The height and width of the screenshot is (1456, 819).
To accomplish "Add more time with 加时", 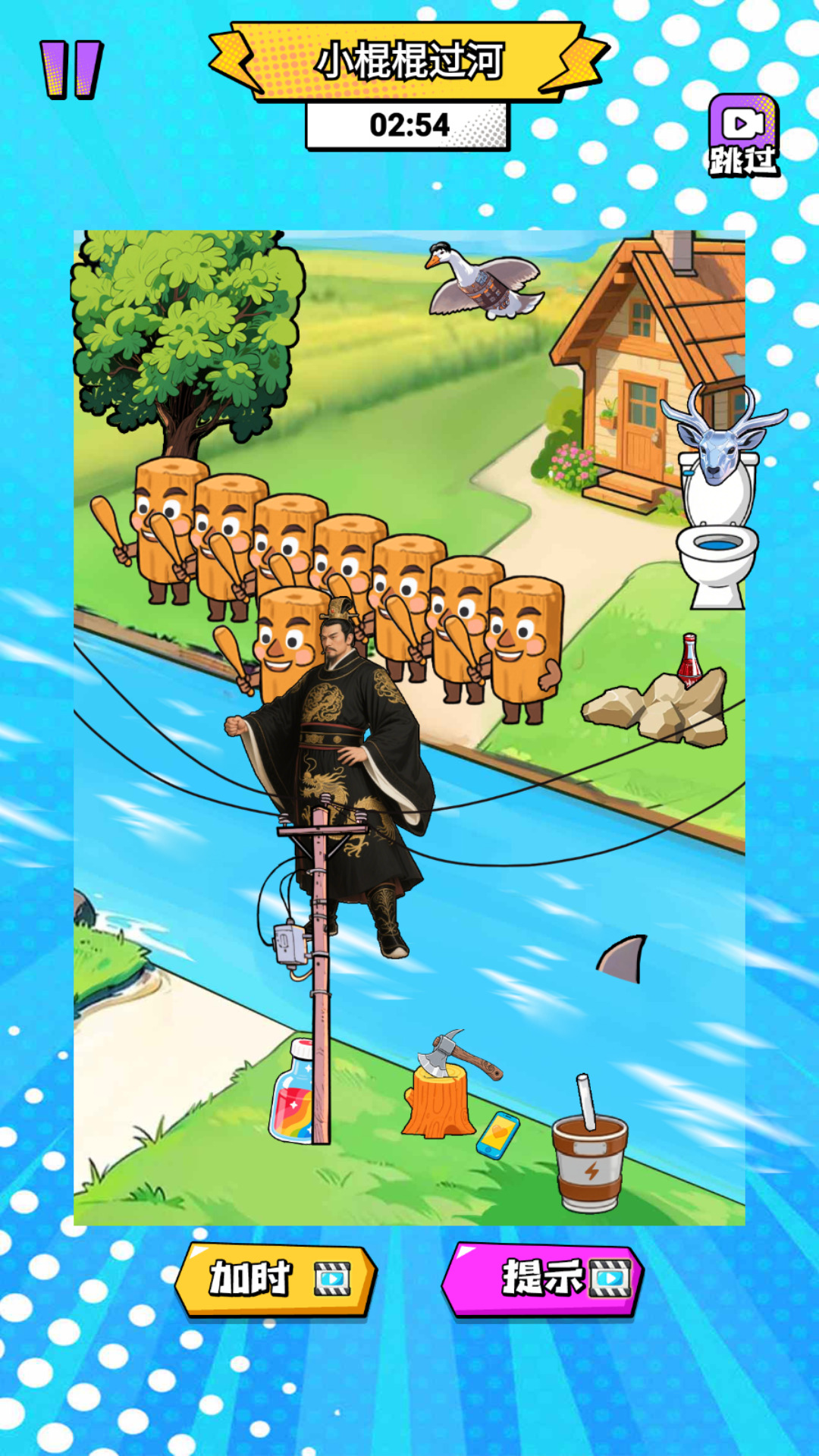I will (x=276, y=1279).
